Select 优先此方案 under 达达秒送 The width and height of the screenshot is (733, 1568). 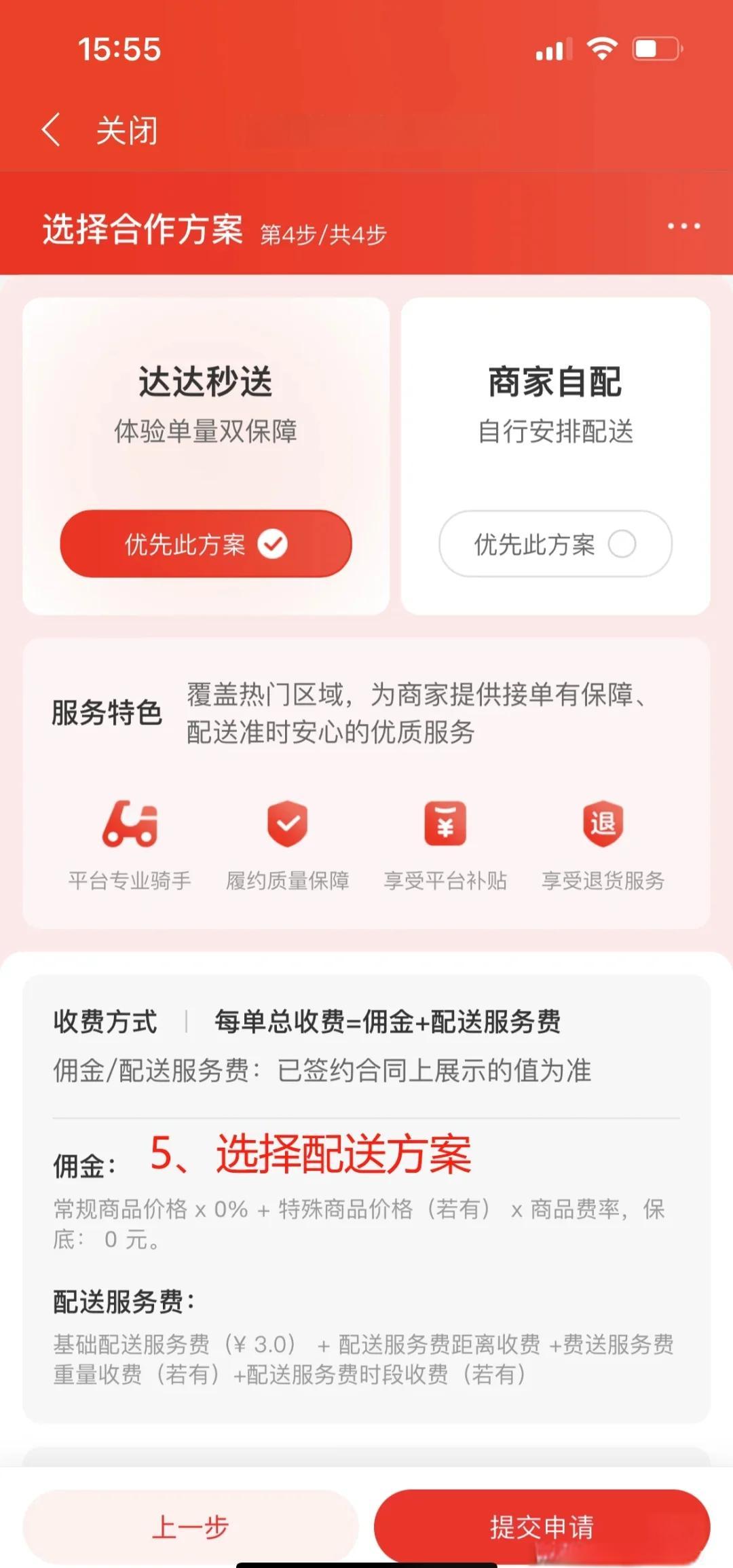[x=206, y=544]
